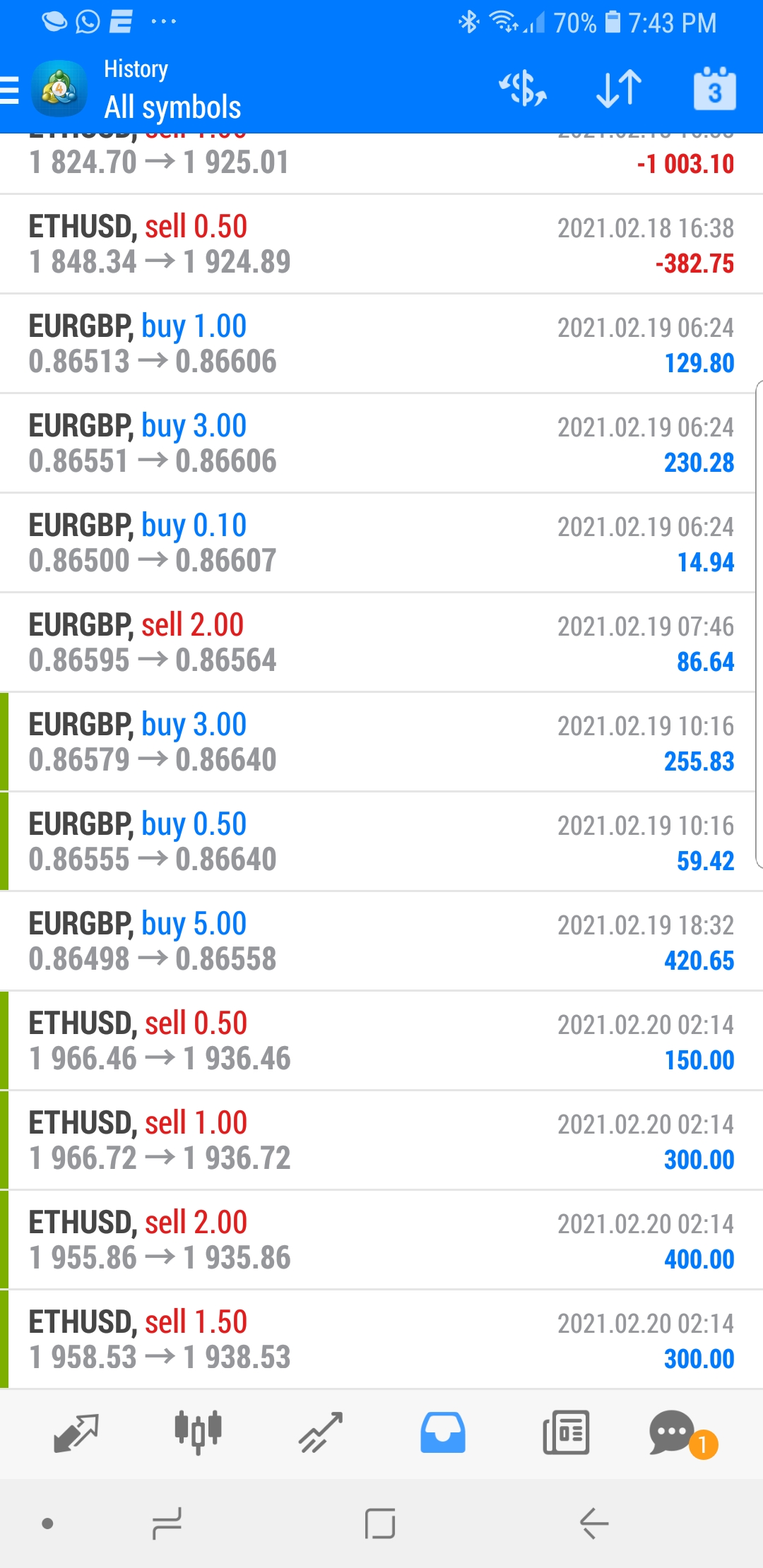The image size is (763, 1568).
Task: Open the calendar period selector
Action: [714, 90]
